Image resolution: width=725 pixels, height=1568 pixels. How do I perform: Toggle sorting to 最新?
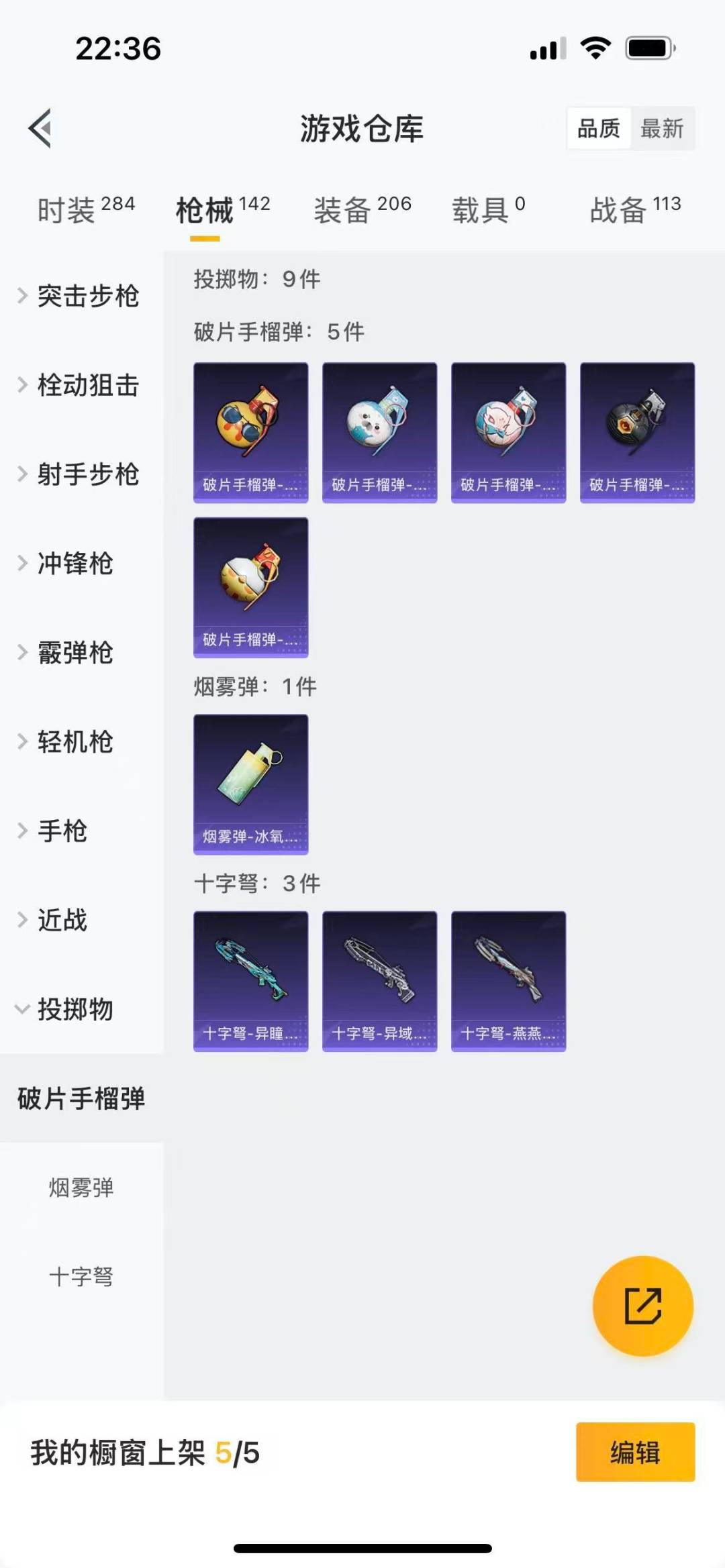click(x=661, y=129)
